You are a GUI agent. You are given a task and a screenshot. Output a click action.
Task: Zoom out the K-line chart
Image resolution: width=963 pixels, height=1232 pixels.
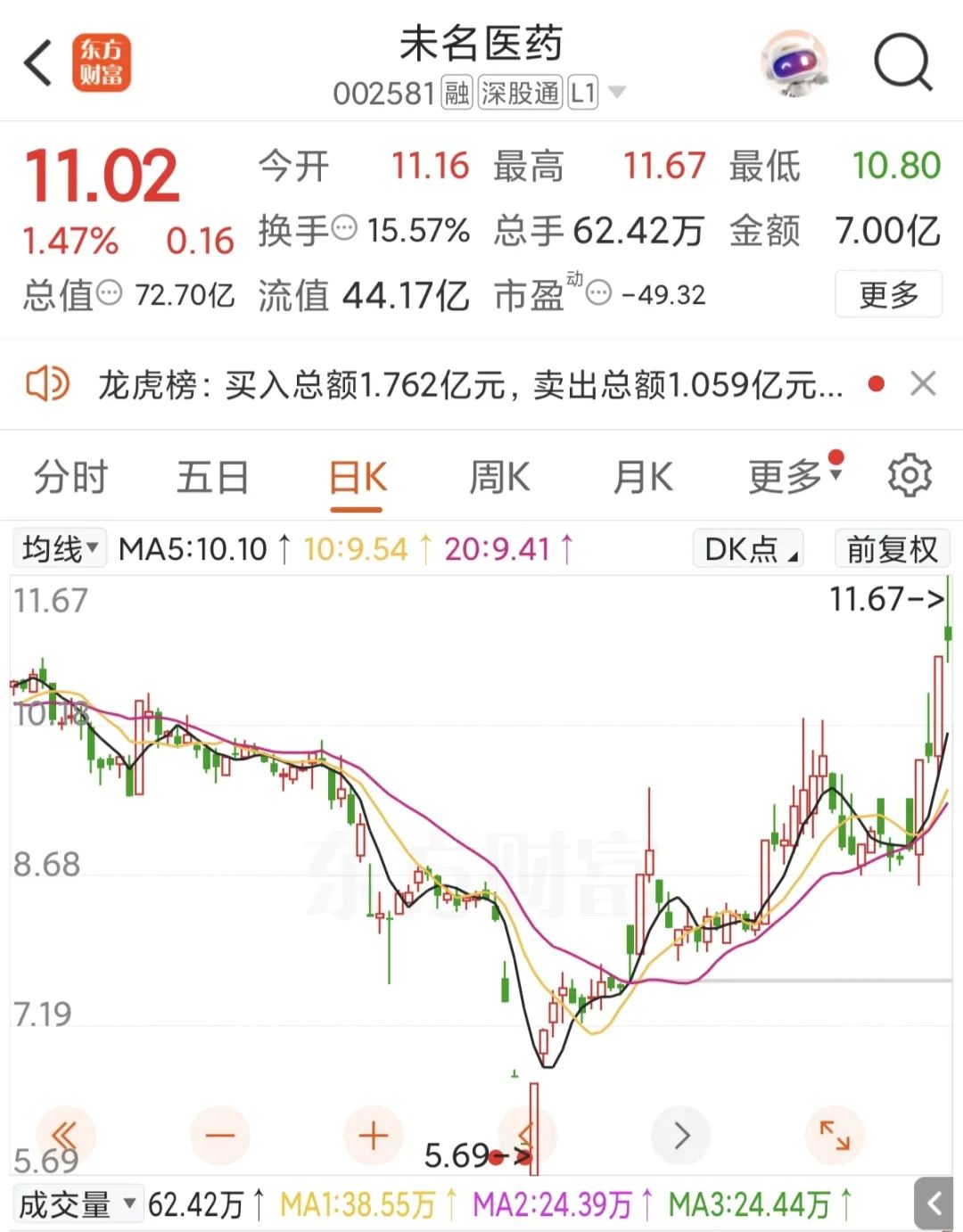(x=219, y=1136)
